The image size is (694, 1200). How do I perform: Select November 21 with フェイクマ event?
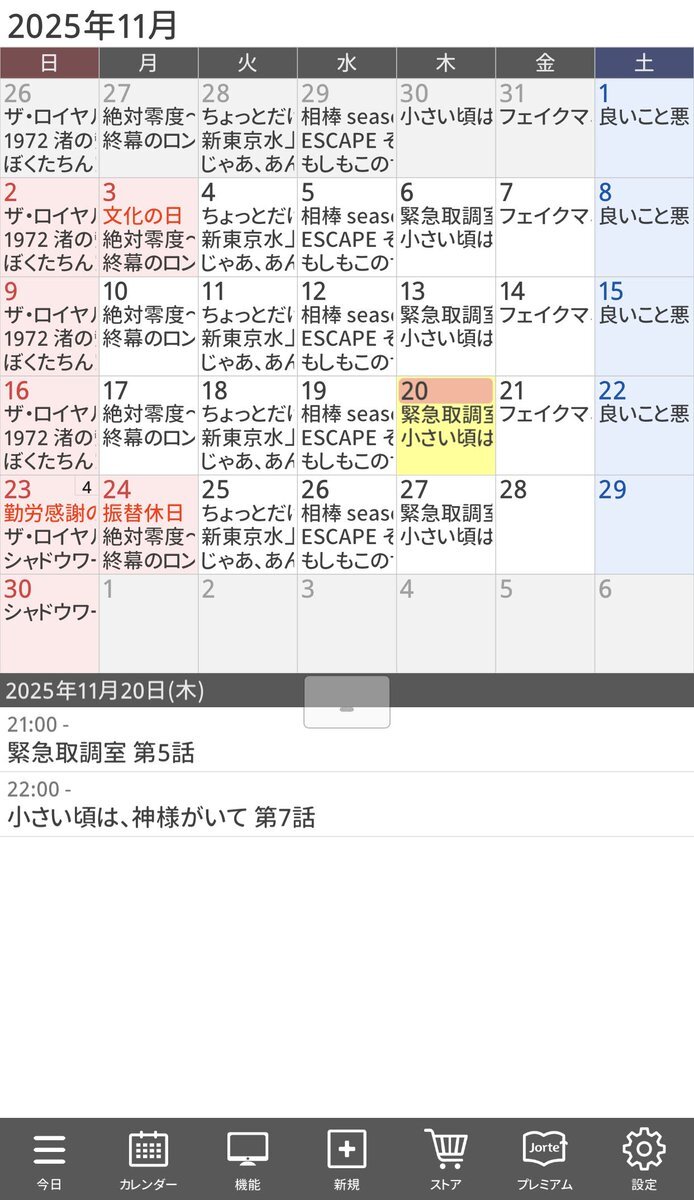[545, 425]
